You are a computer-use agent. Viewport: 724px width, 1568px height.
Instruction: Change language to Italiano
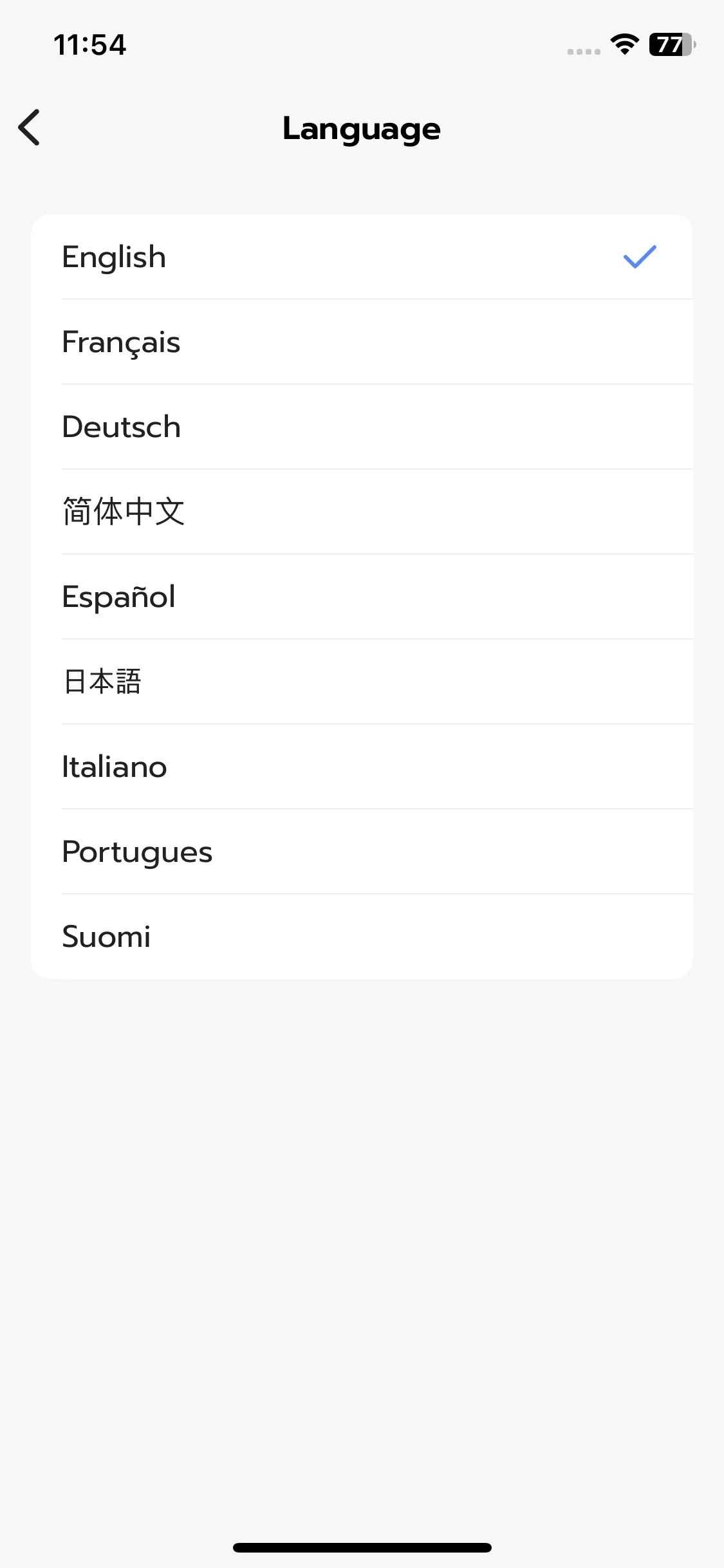coord(115,767)
